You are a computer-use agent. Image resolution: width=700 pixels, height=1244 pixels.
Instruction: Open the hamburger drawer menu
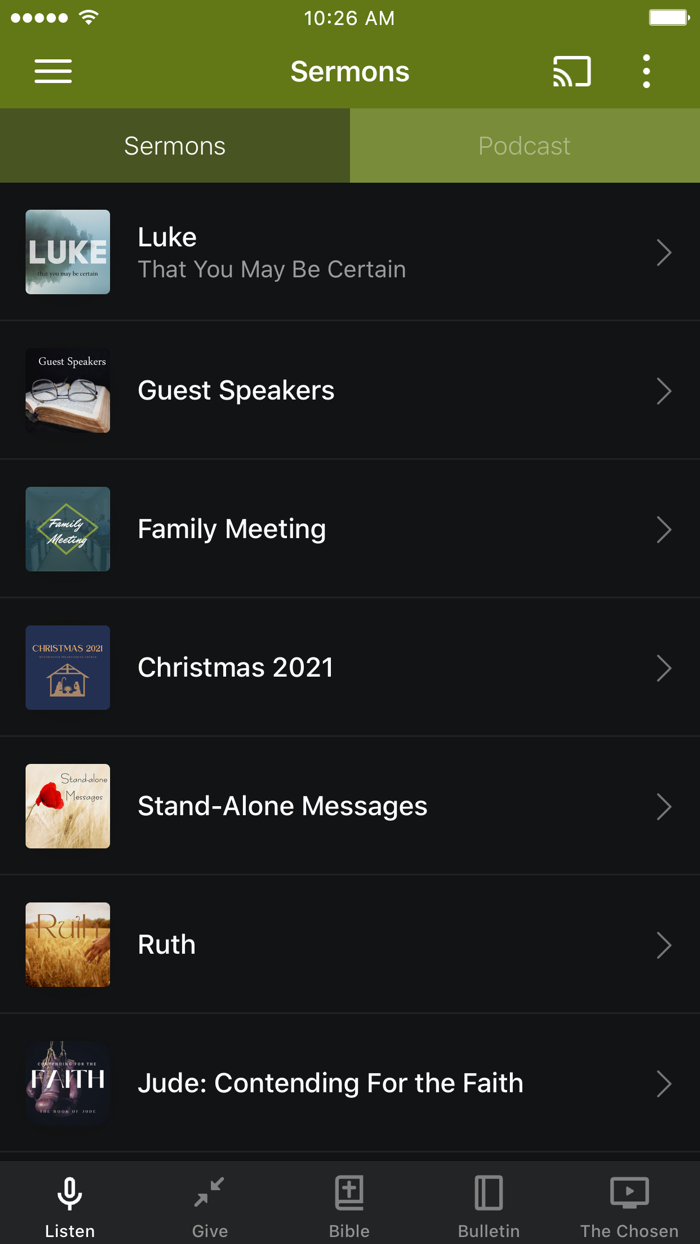pyautogui.click(x=53, y=71)
